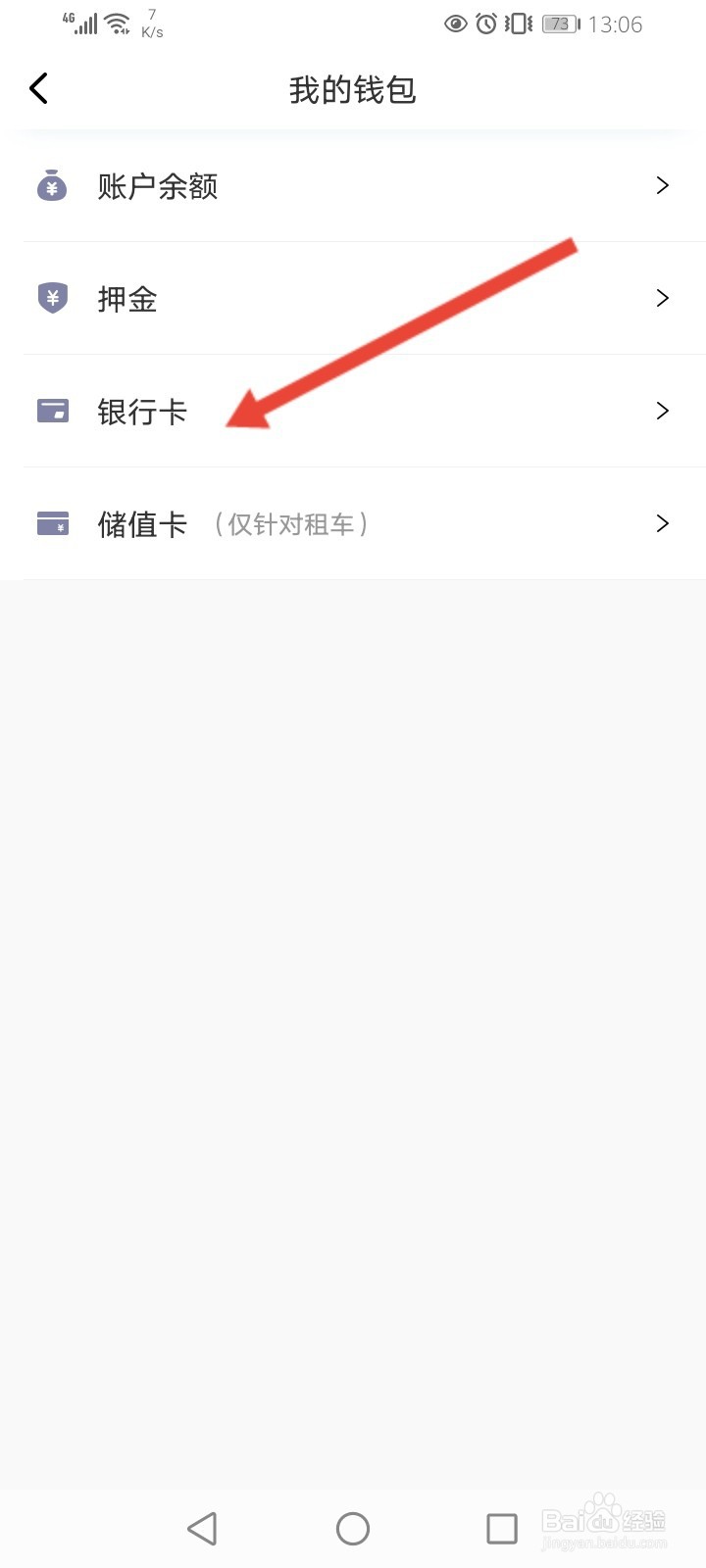Expand the 账户余额 row chevron
706x1568 pixels.
pos(662,185)
